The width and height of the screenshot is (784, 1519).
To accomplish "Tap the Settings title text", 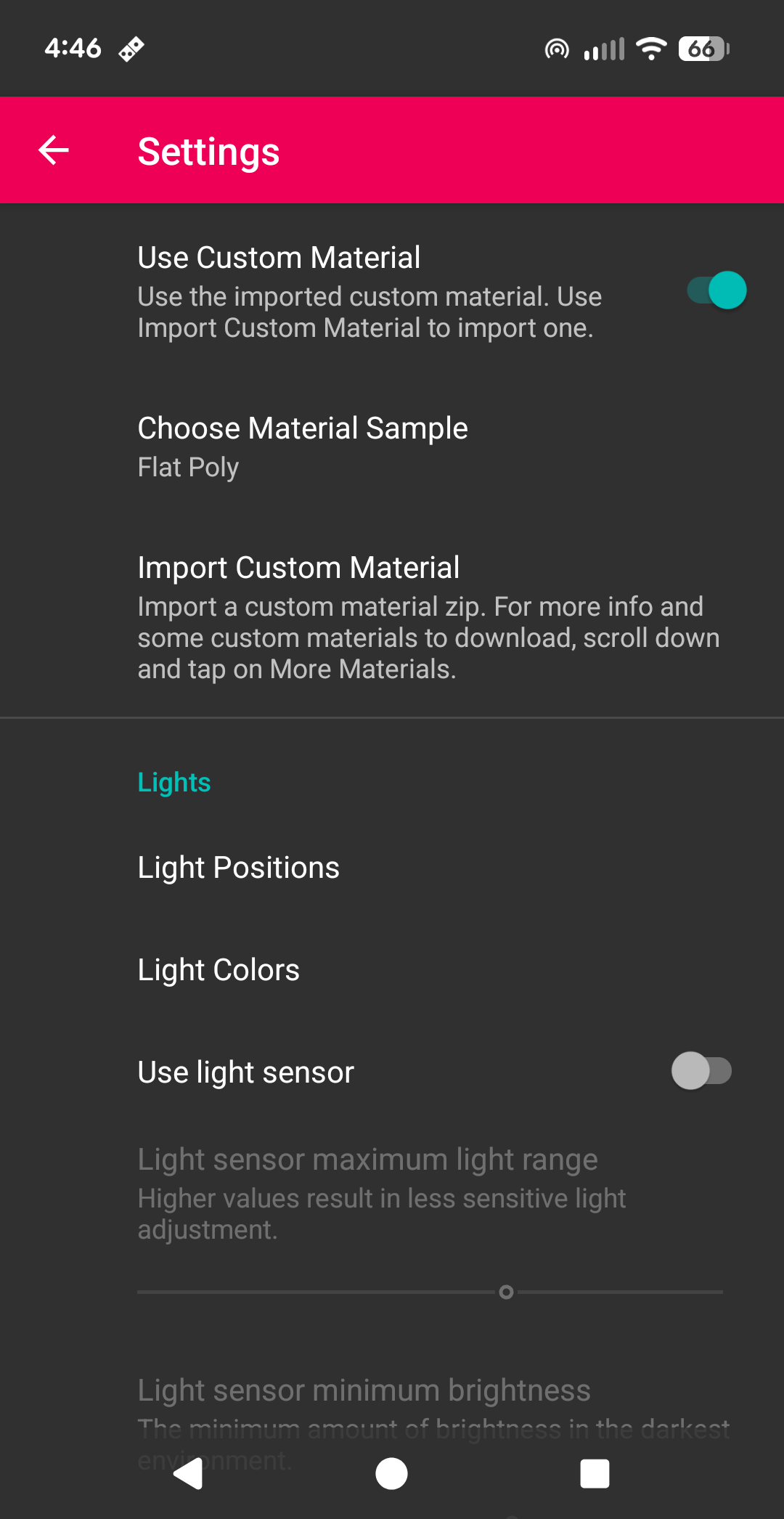I will coord(208,151).
